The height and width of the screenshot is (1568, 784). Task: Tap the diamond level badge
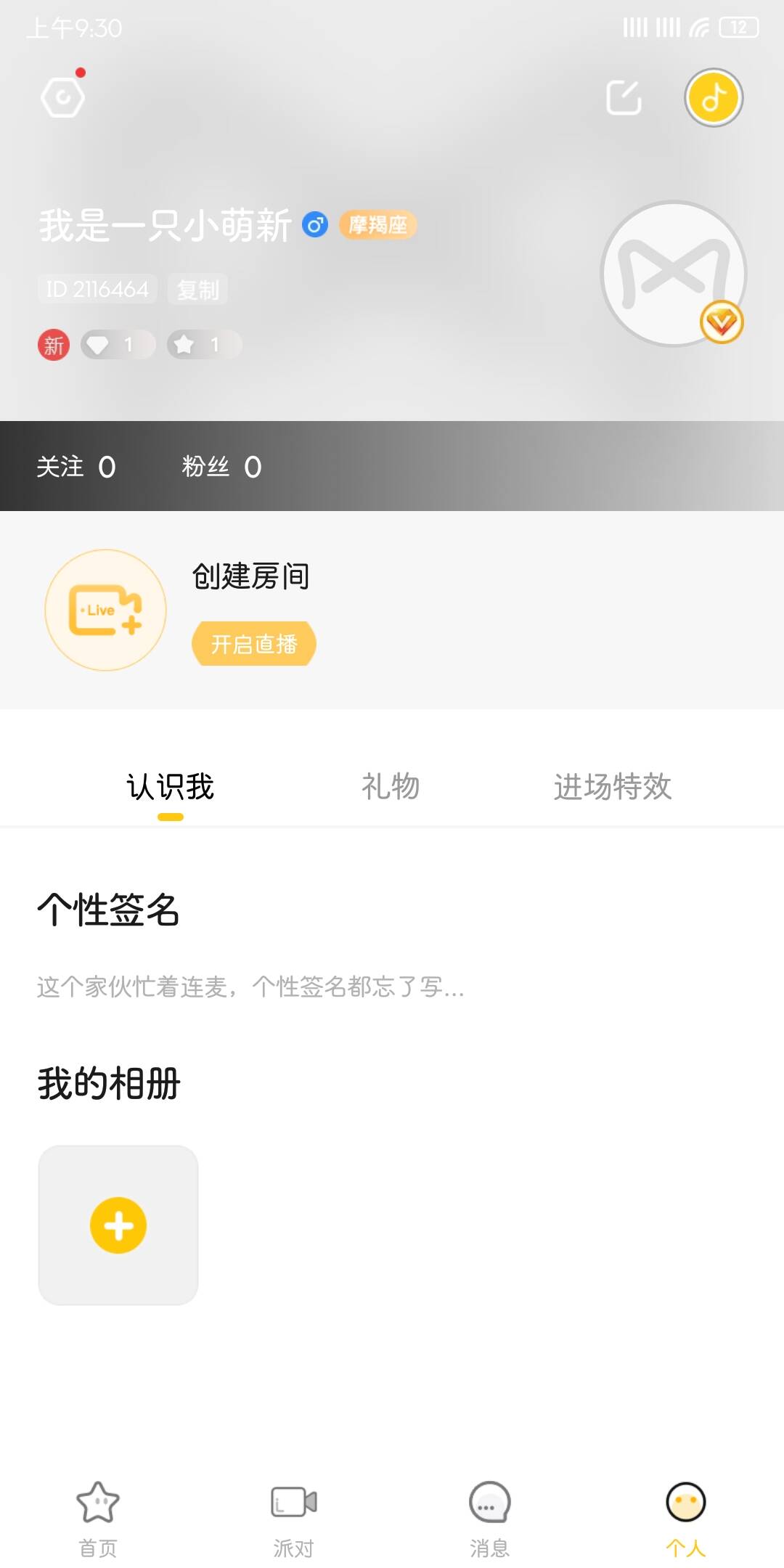click(118, 345)
